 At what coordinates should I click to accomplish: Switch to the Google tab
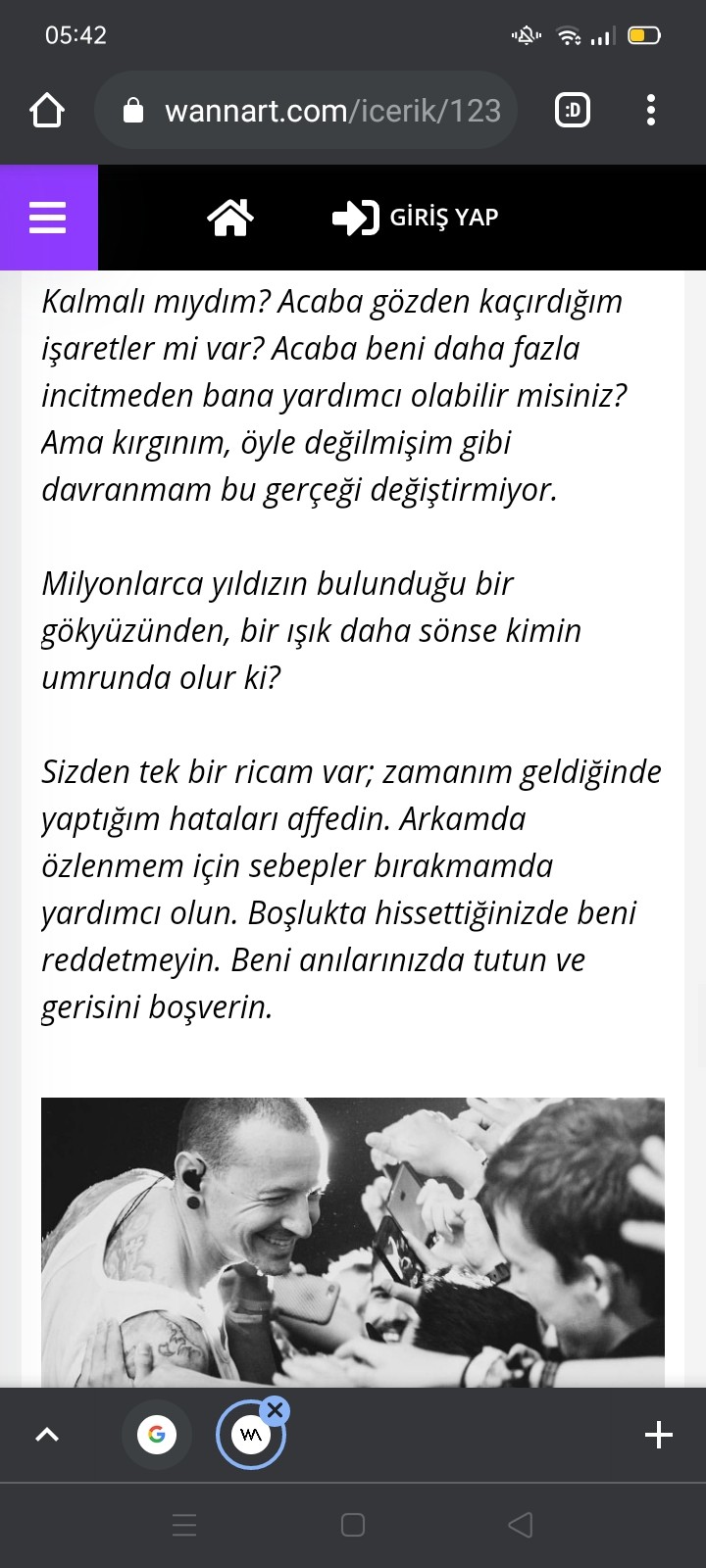click(x=157, y=1435)
